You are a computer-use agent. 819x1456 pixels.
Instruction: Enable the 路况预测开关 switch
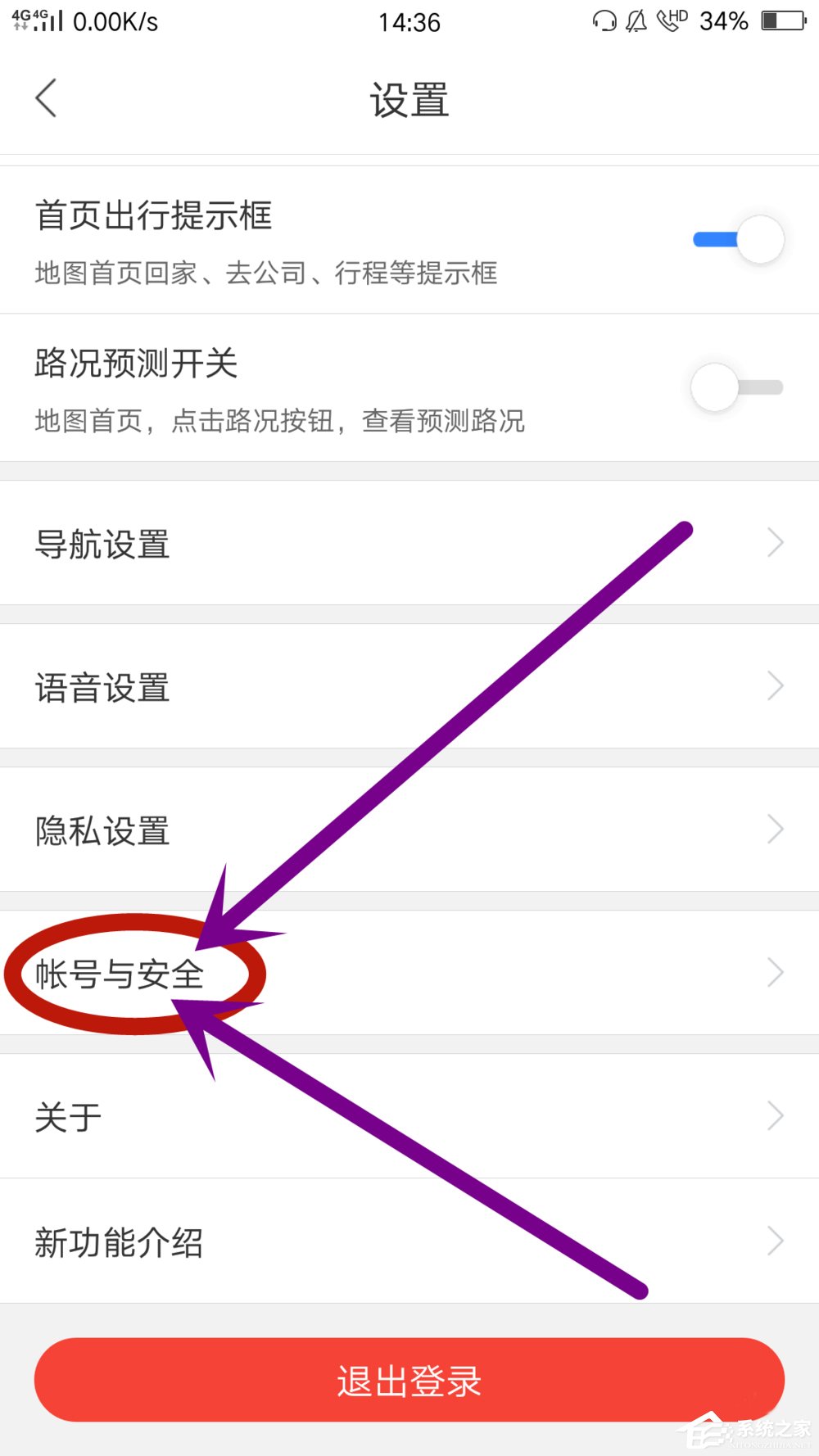pos(736,387)
